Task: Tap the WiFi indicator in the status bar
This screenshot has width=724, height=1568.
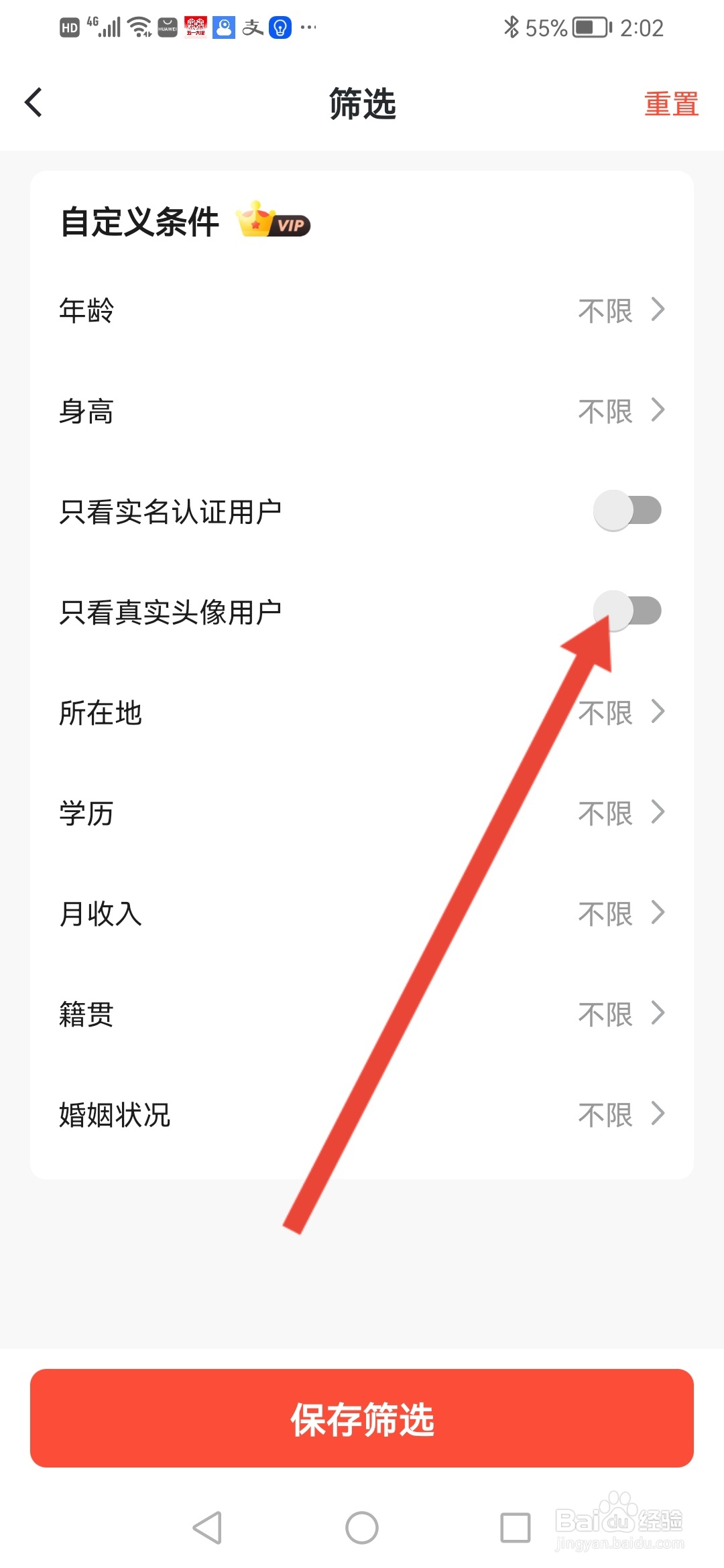Action: tap(137, 27)
